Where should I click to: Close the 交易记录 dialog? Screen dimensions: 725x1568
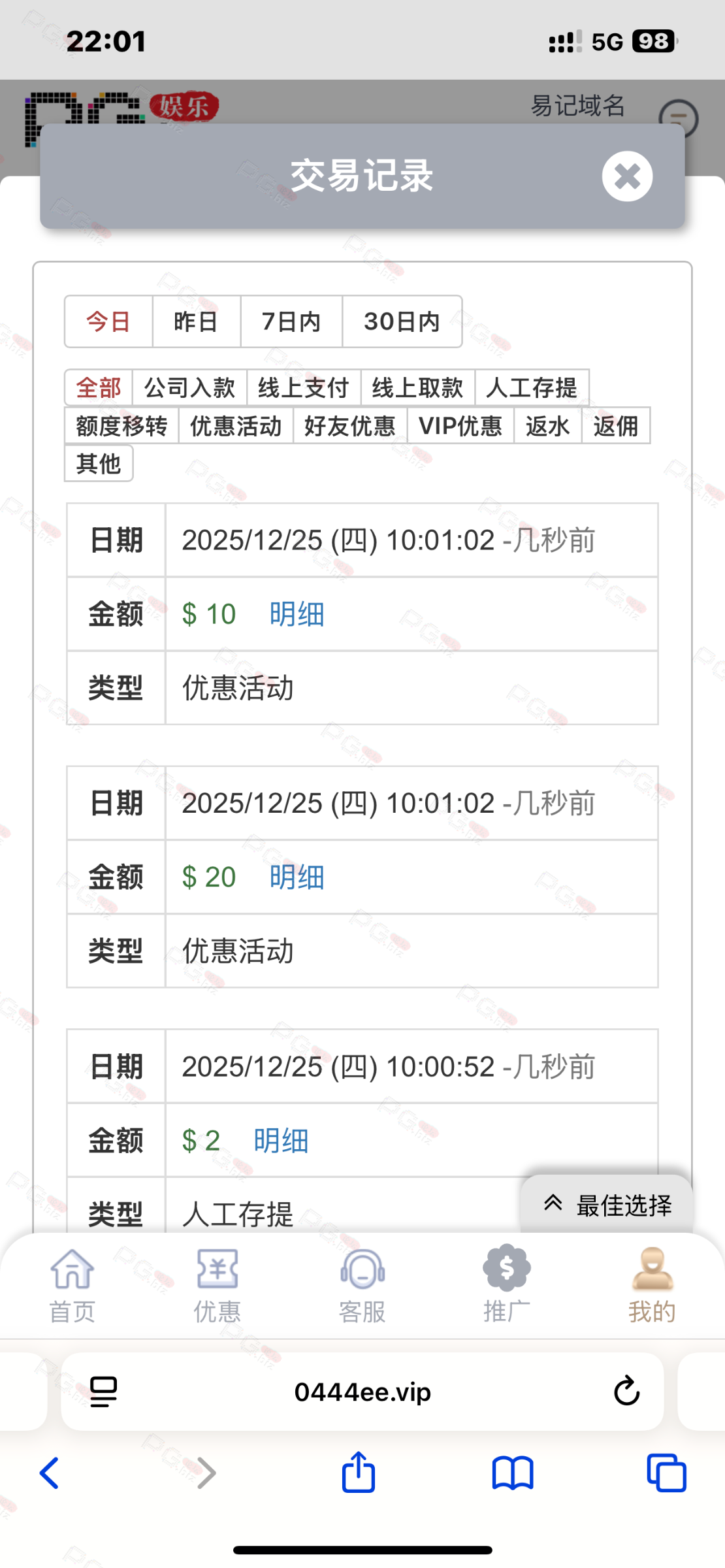627,176
